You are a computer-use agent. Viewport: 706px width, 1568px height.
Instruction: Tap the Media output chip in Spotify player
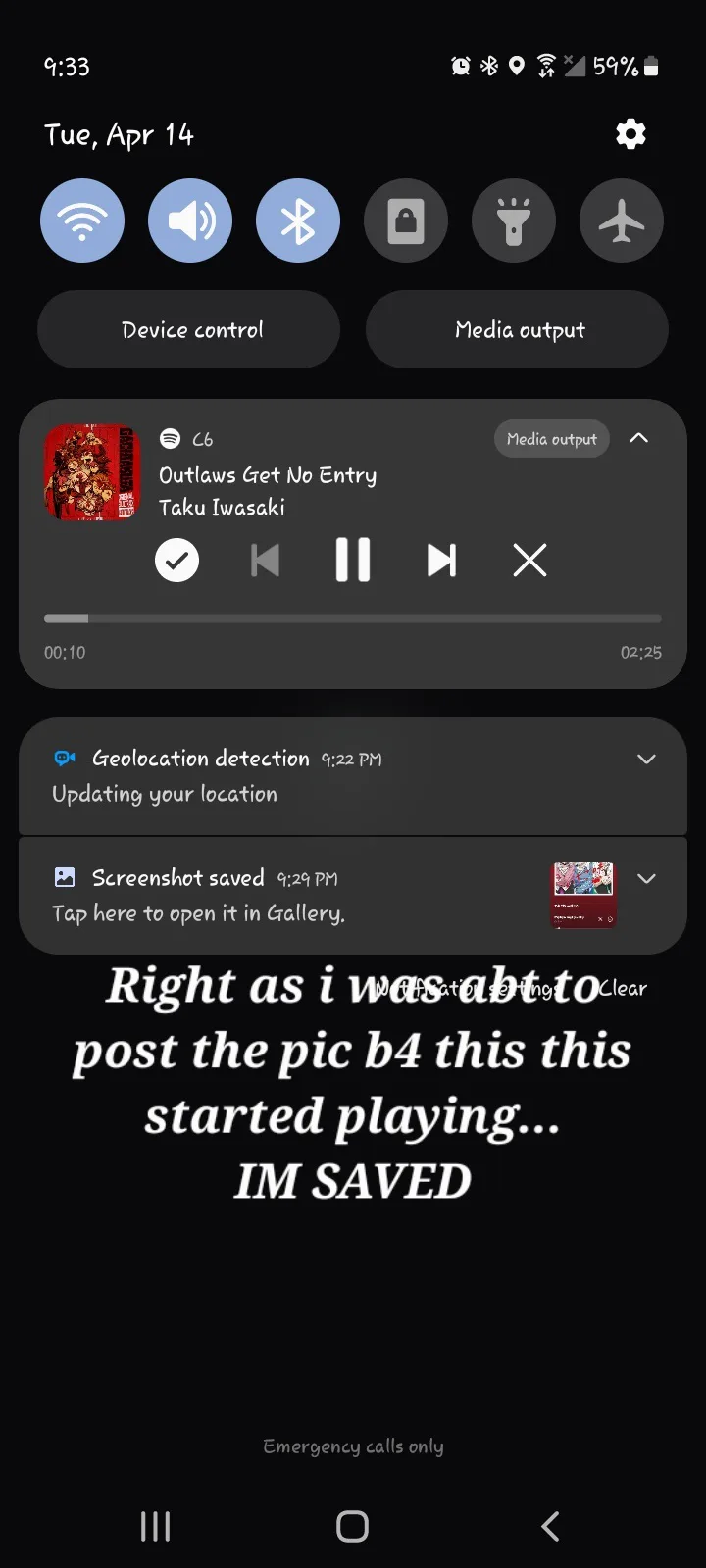(551, 439)
